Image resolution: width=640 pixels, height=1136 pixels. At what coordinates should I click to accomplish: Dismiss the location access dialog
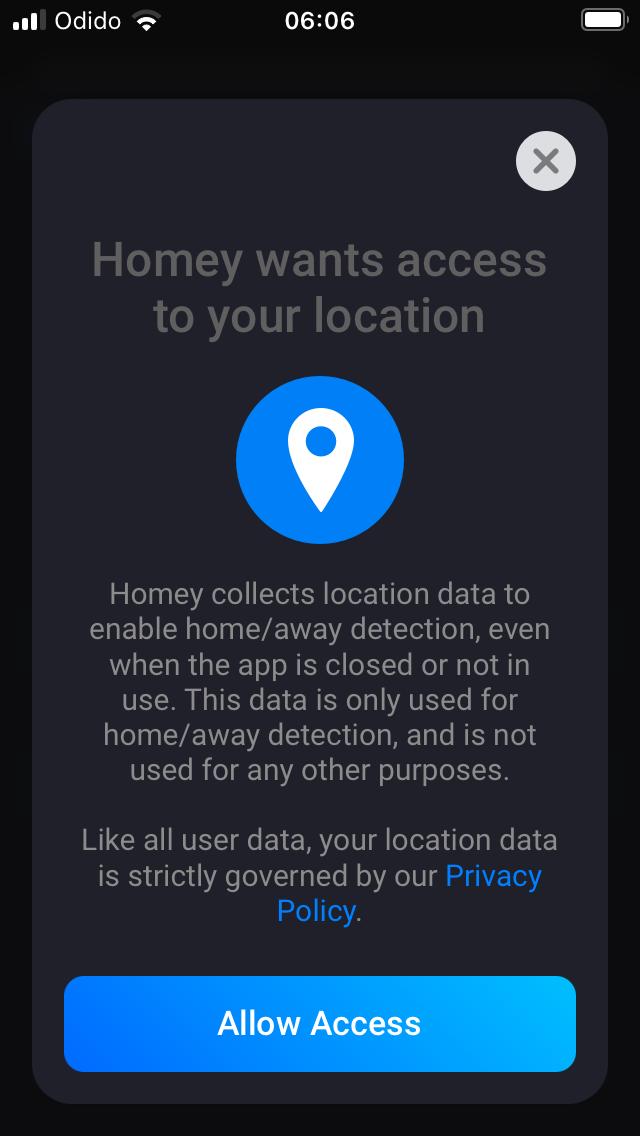coord(545,161)
